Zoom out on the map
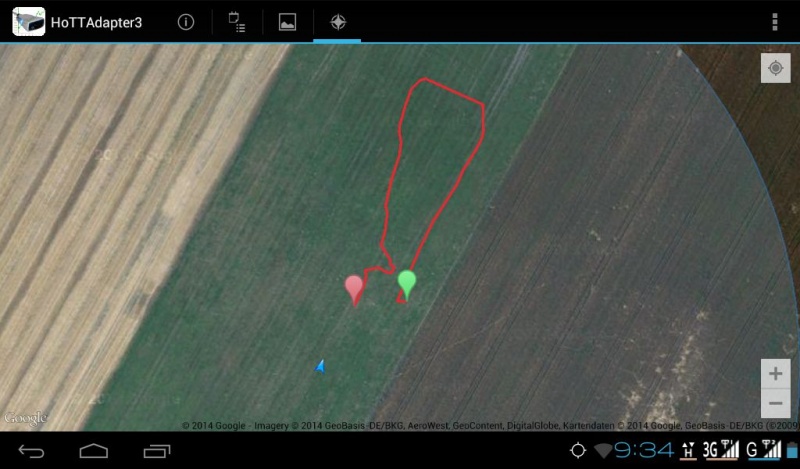Viewport: 800px width, 469px height. [775, 403]
